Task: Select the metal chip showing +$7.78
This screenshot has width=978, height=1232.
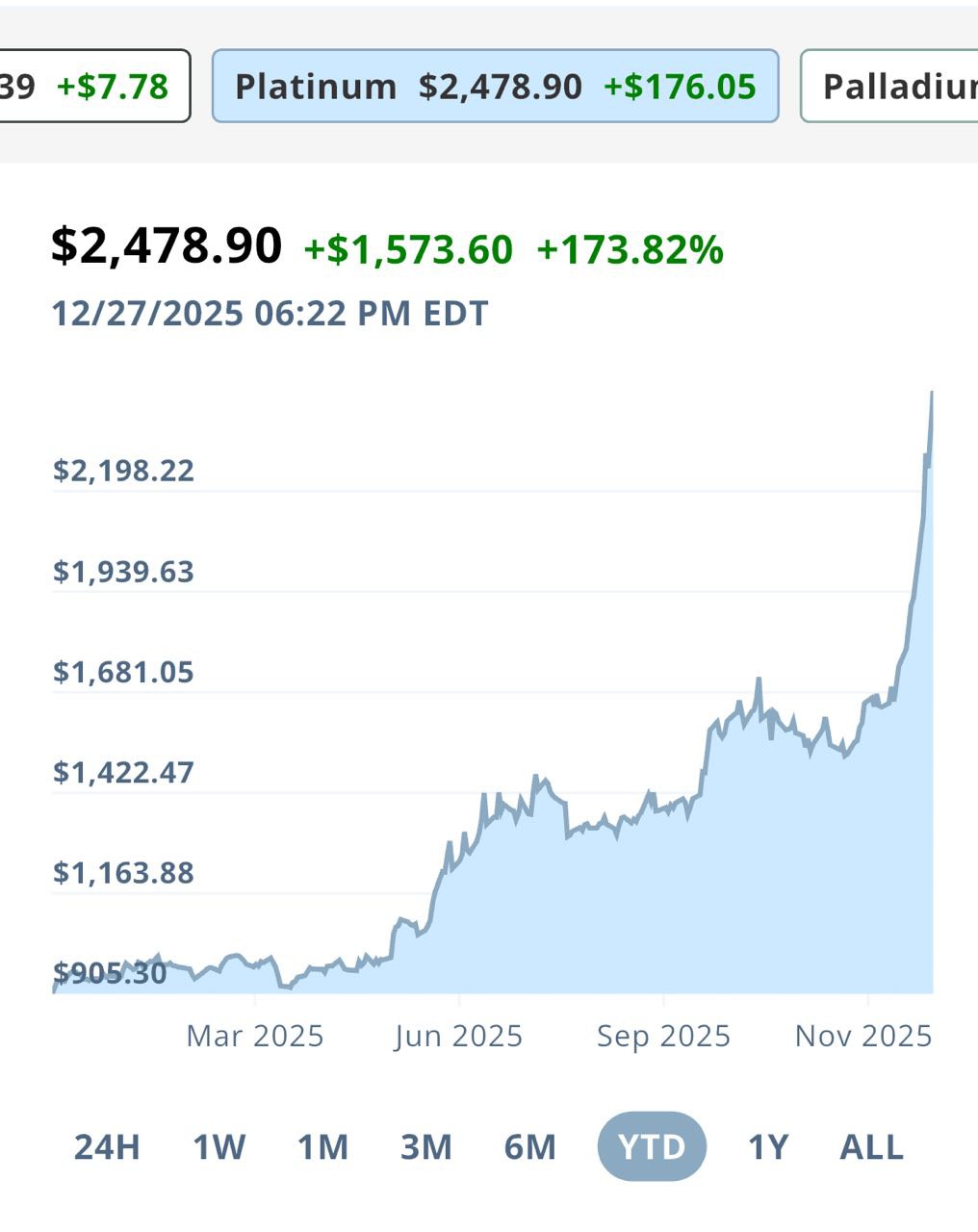Action: (x=94, y=87)
